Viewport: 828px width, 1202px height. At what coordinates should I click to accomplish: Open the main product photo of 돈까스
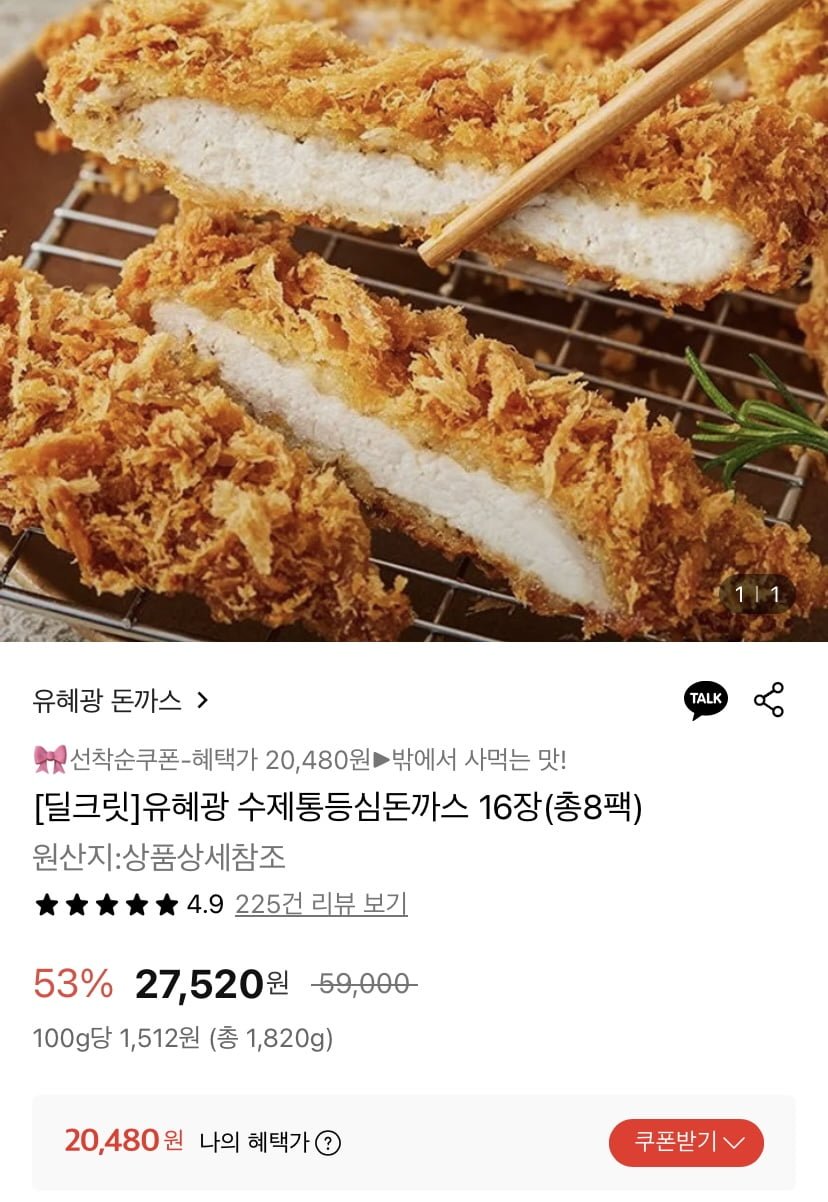click(414, 320)
